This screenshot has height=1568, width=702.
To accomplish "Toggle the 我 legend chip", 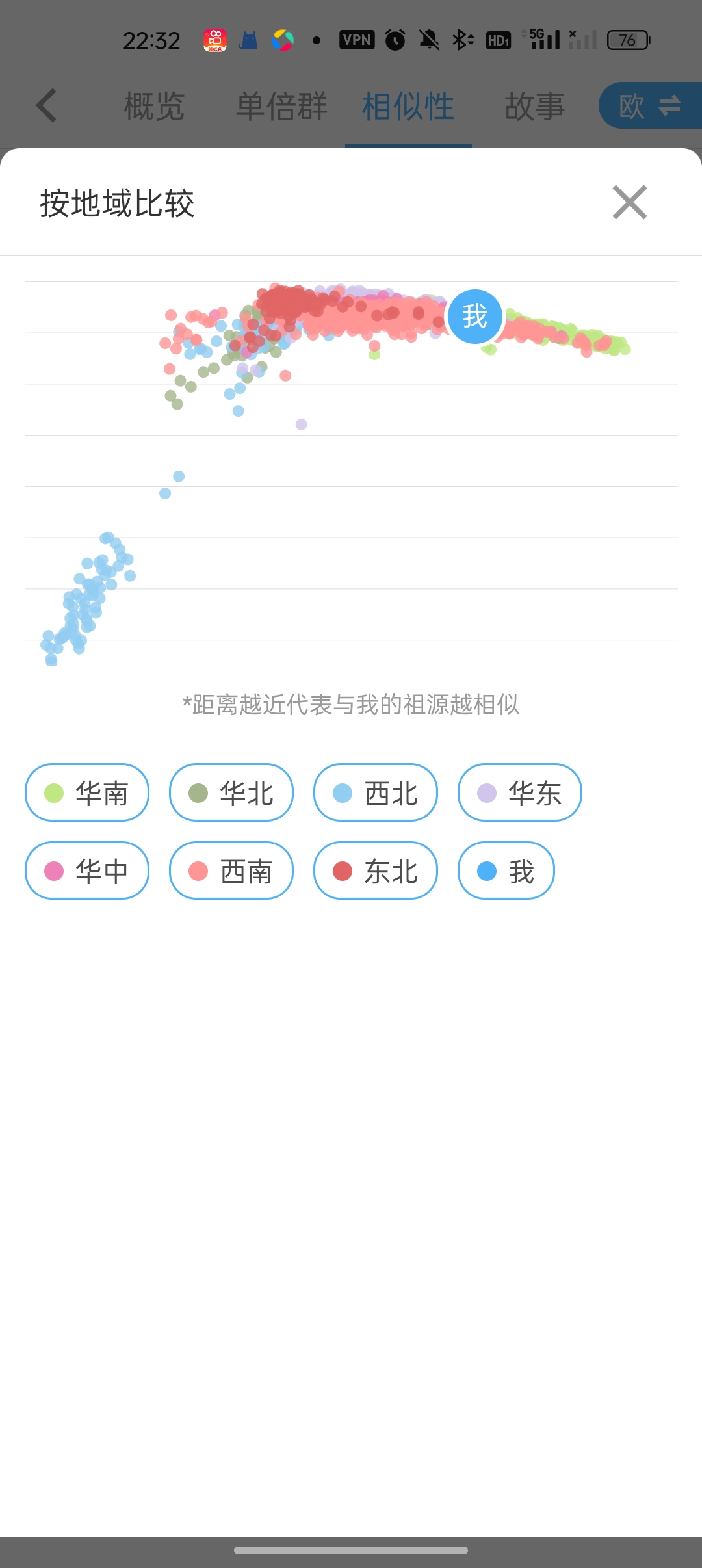I will (x=506, y=870).
